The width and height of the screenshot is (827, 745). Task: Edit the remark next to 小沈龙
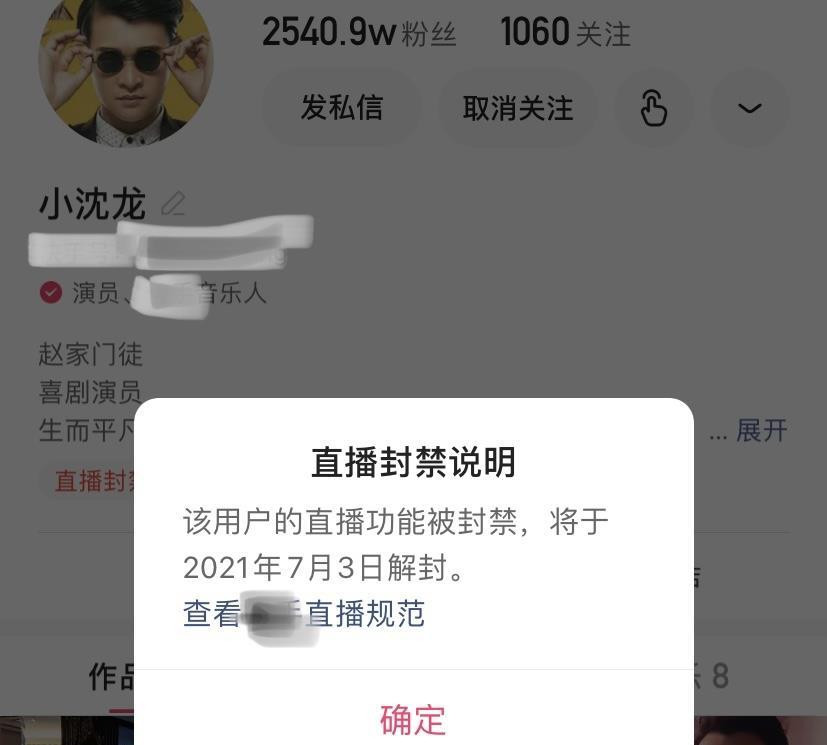pos(174,204)
